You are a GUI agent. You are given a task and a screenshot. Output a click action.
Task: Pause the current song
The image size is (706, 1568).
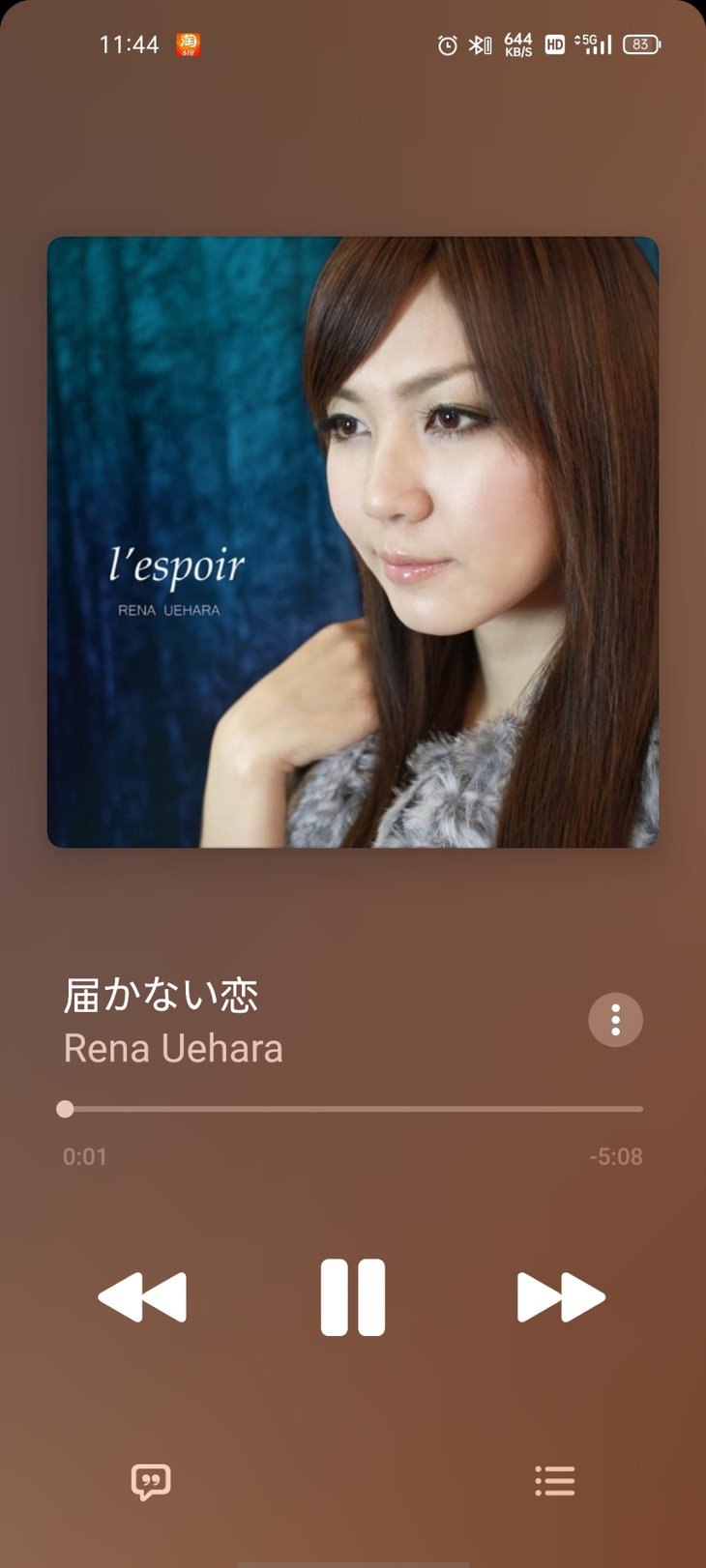[352, 1296]
